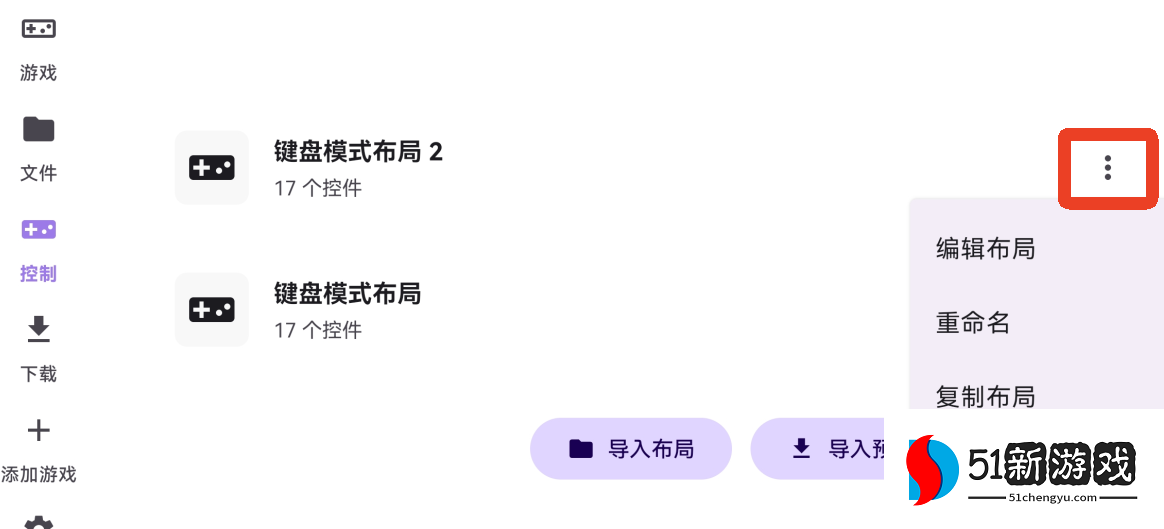1164x529 pixels.
Task: Open the overflow menu for 键盘模式布局 2
Action: point(1107,168)
